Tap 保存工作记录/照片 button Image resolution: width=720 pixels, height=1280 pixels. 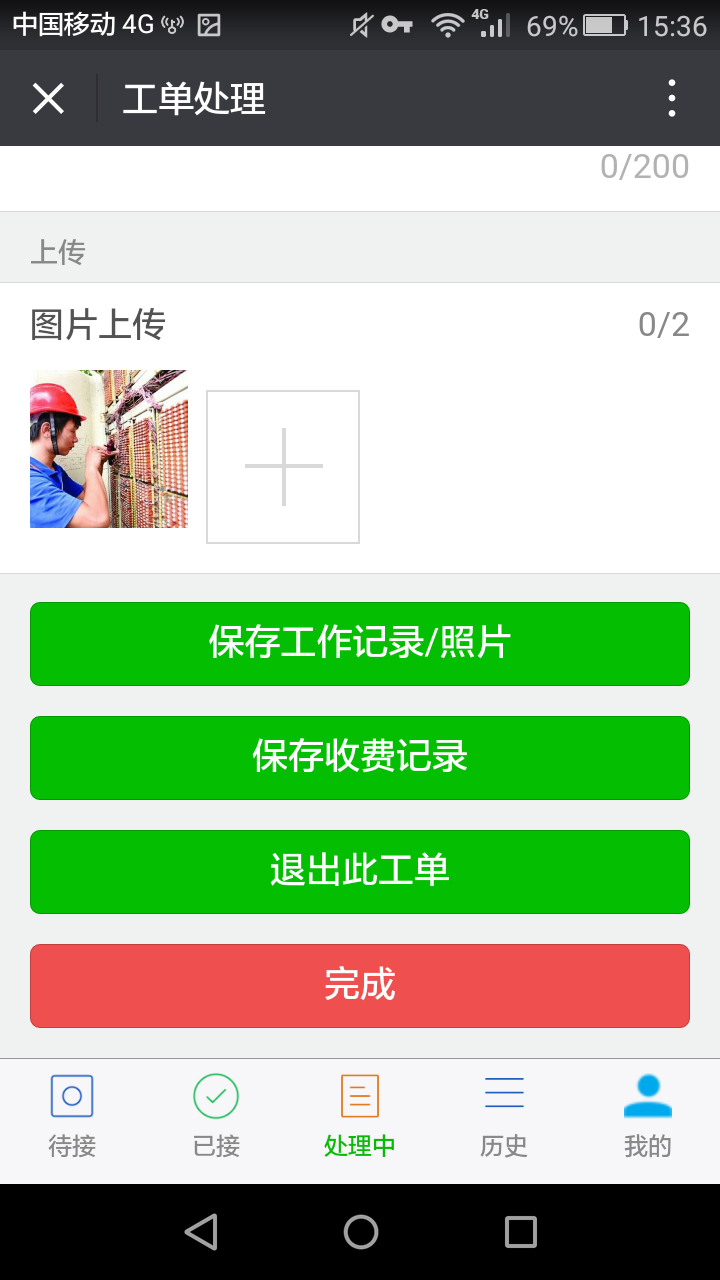[360, 644]
